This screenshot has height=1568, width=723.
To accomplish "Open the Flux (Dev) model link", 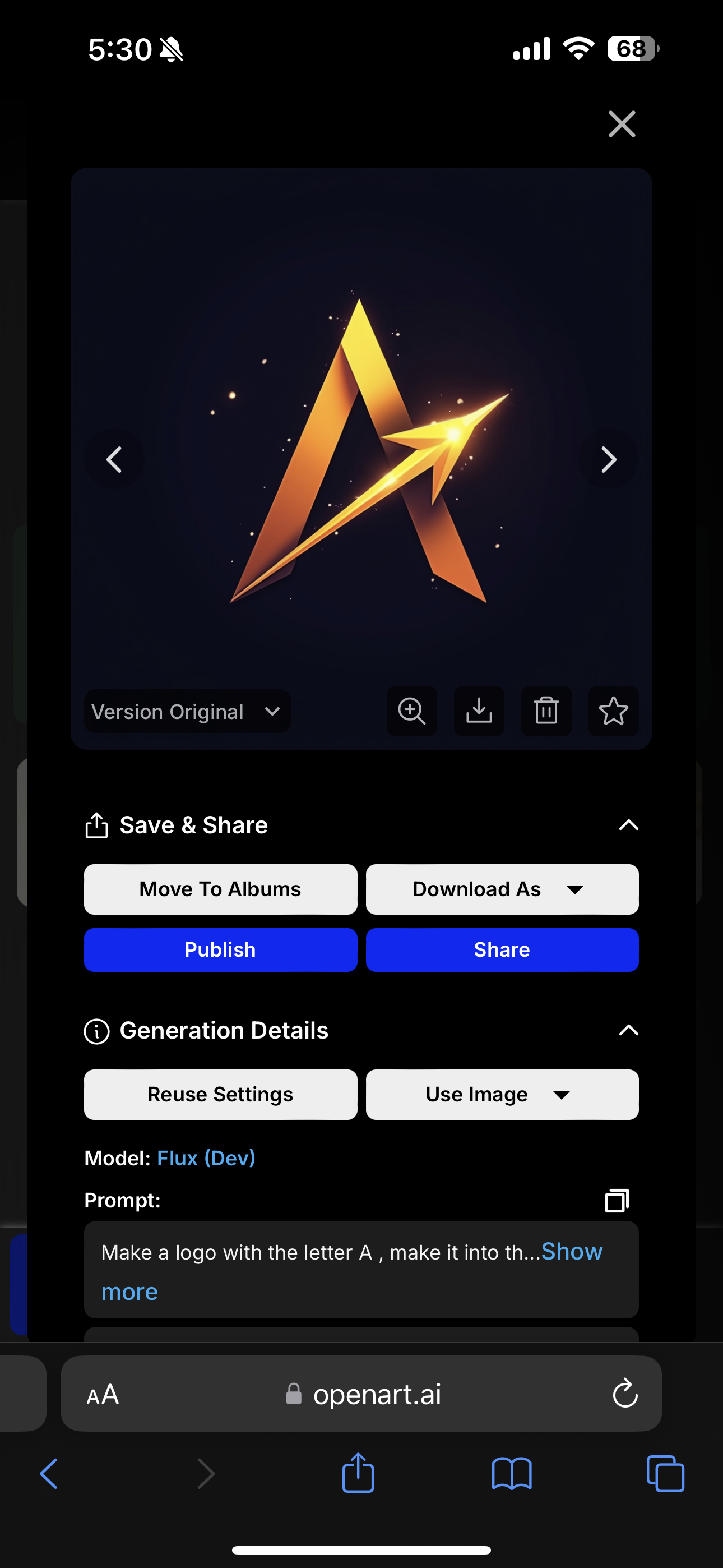I will [x=206, y=1157].
